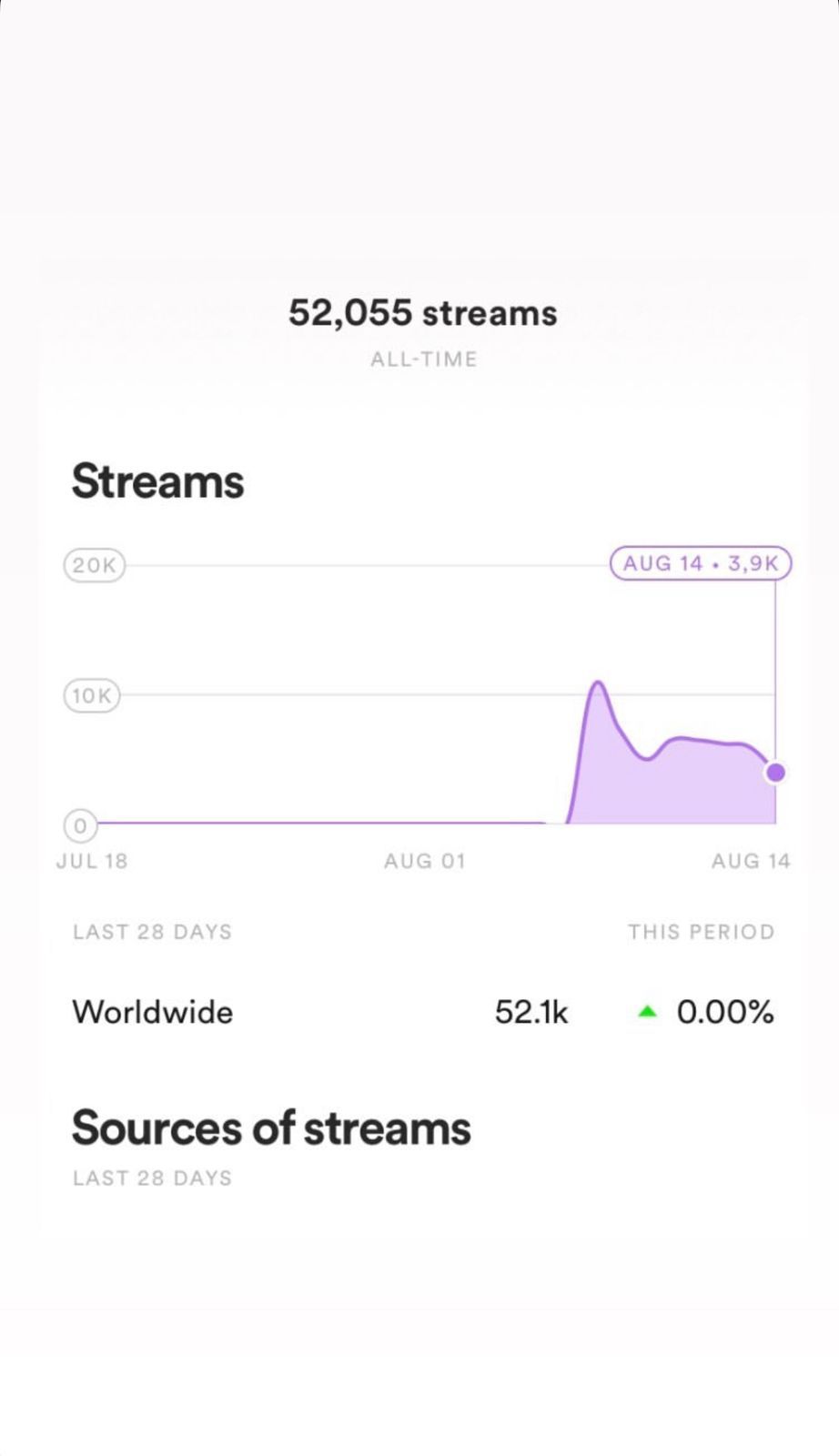Click the 0.00% growth indicator
Viewport: 839px width, 1456px height.
point(724,1011)
